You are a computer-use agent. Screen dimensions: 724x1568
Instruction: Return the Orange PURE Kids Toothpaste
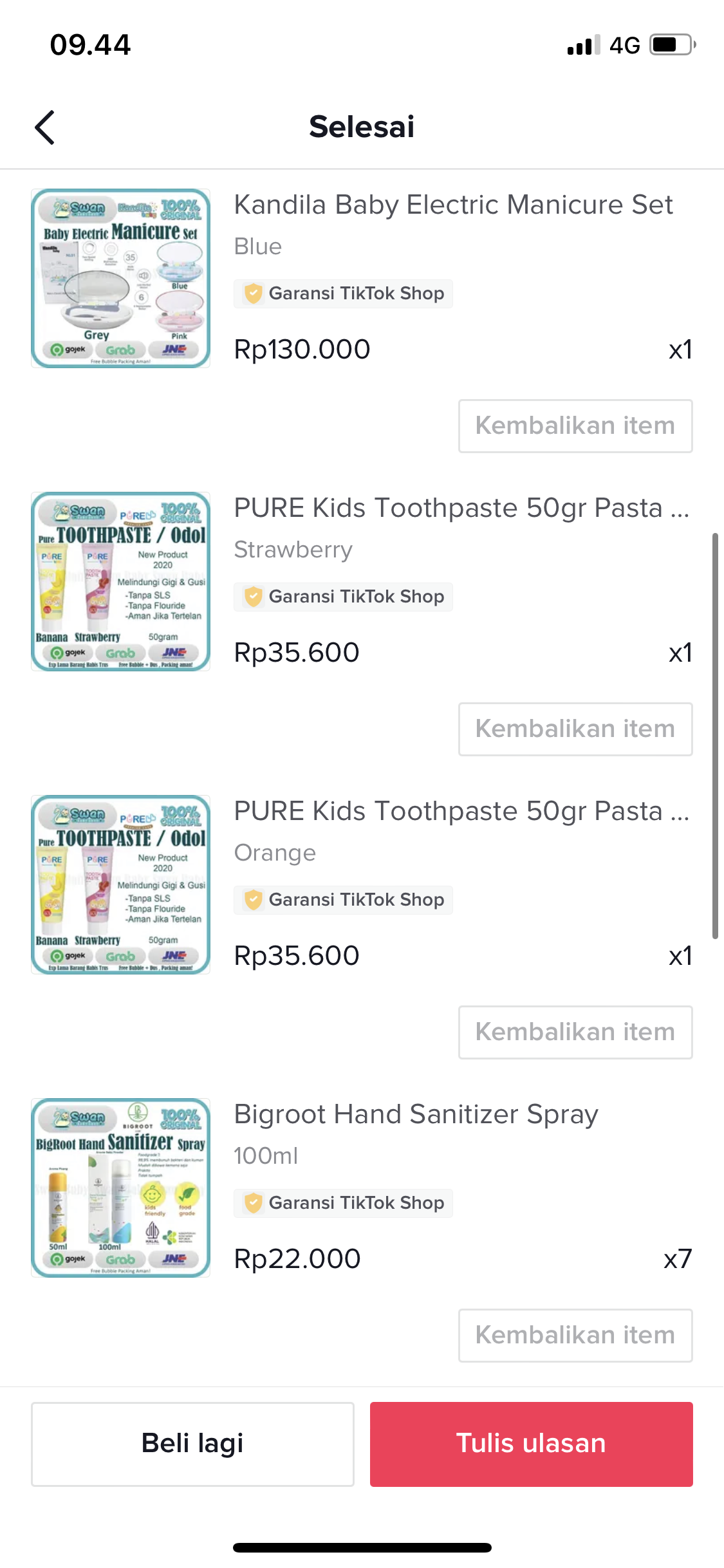tap(575, 1032)
